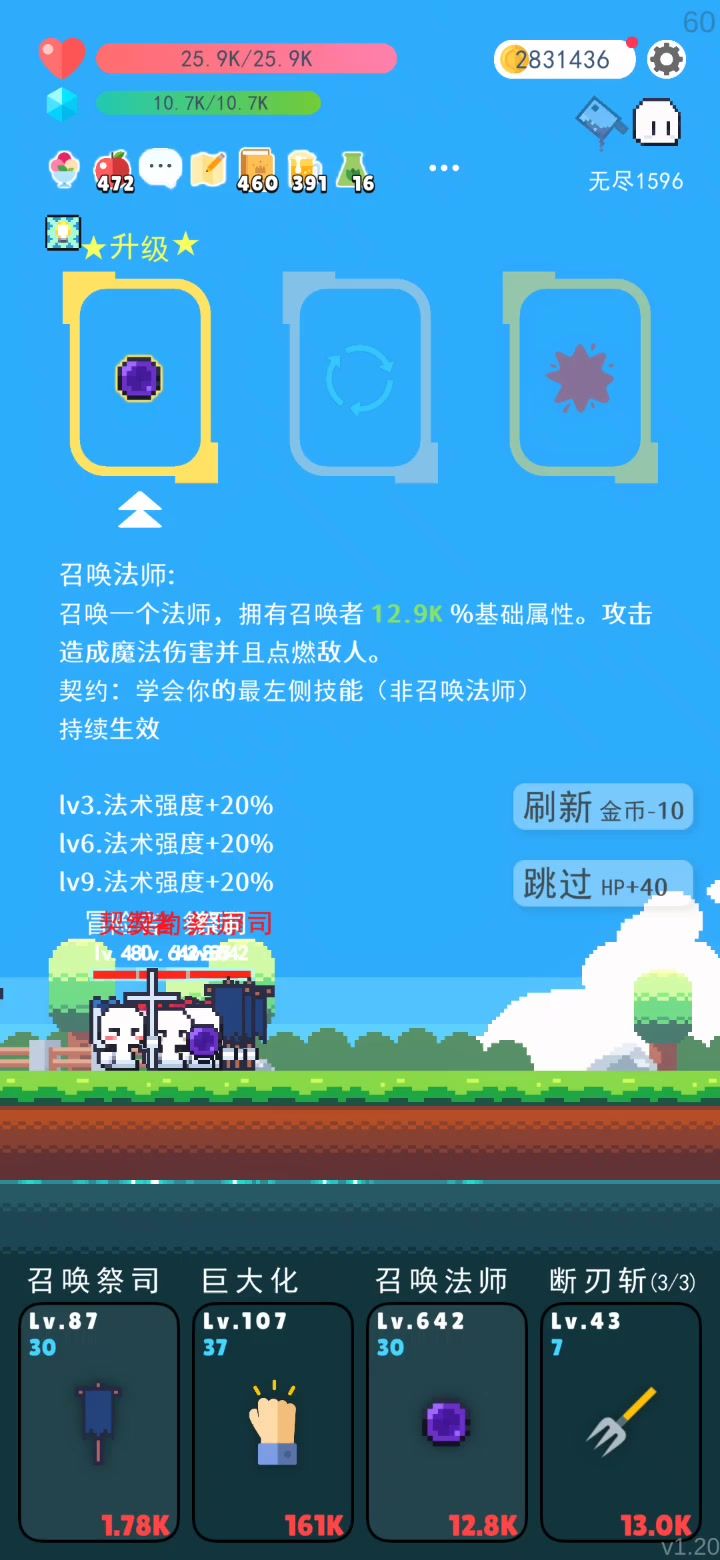Tap the orange book item with 460

tap(256, 169)
